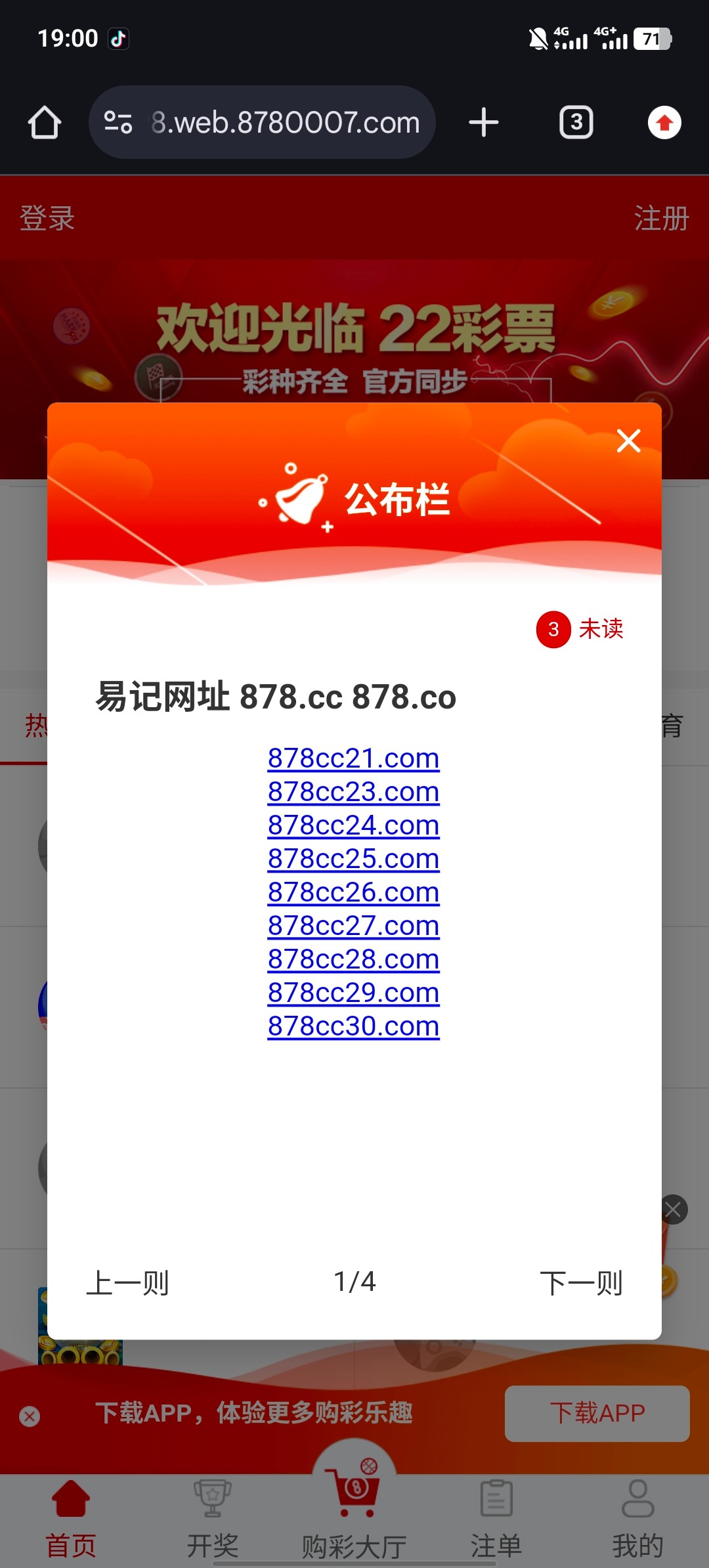Open the 878cc25.com link
This screenshot has height=1568, width=709.
353,859
